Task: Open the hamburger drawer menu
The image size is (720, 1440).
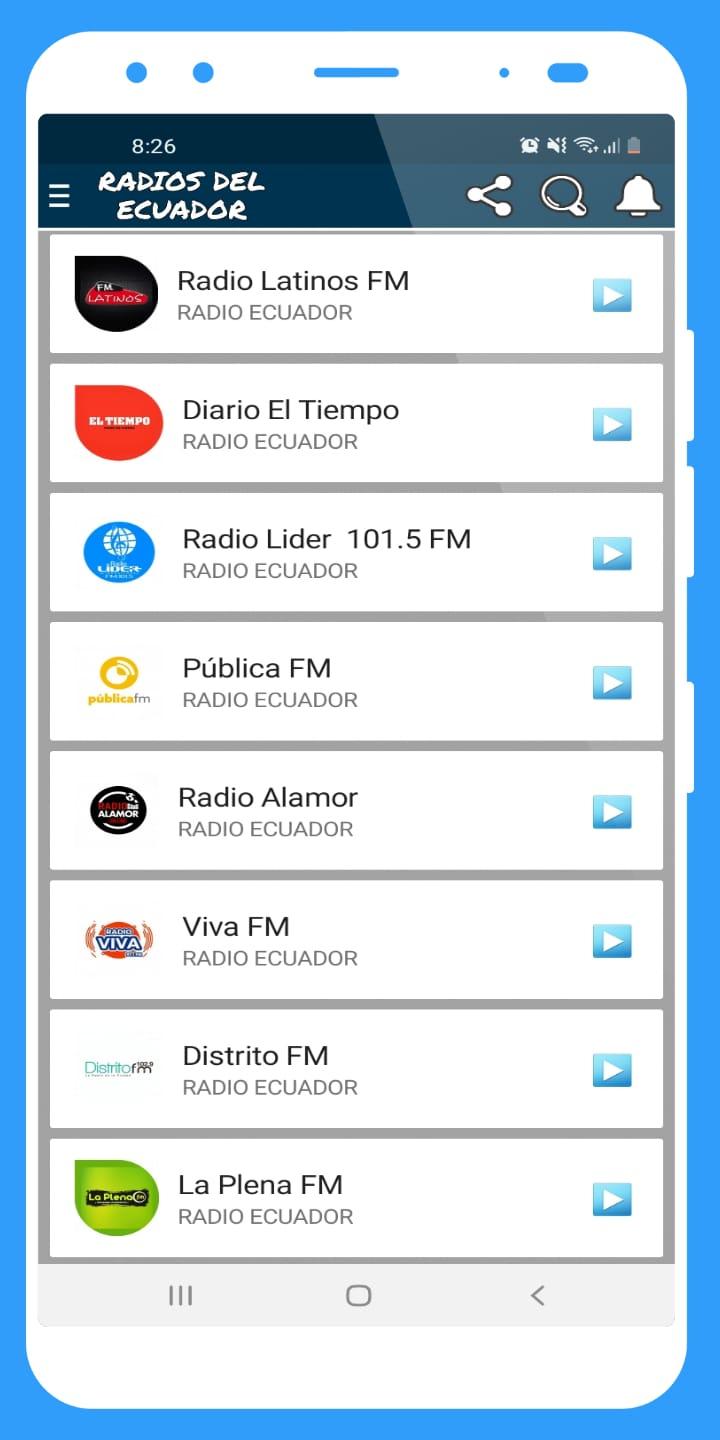Action: [59, 196]
